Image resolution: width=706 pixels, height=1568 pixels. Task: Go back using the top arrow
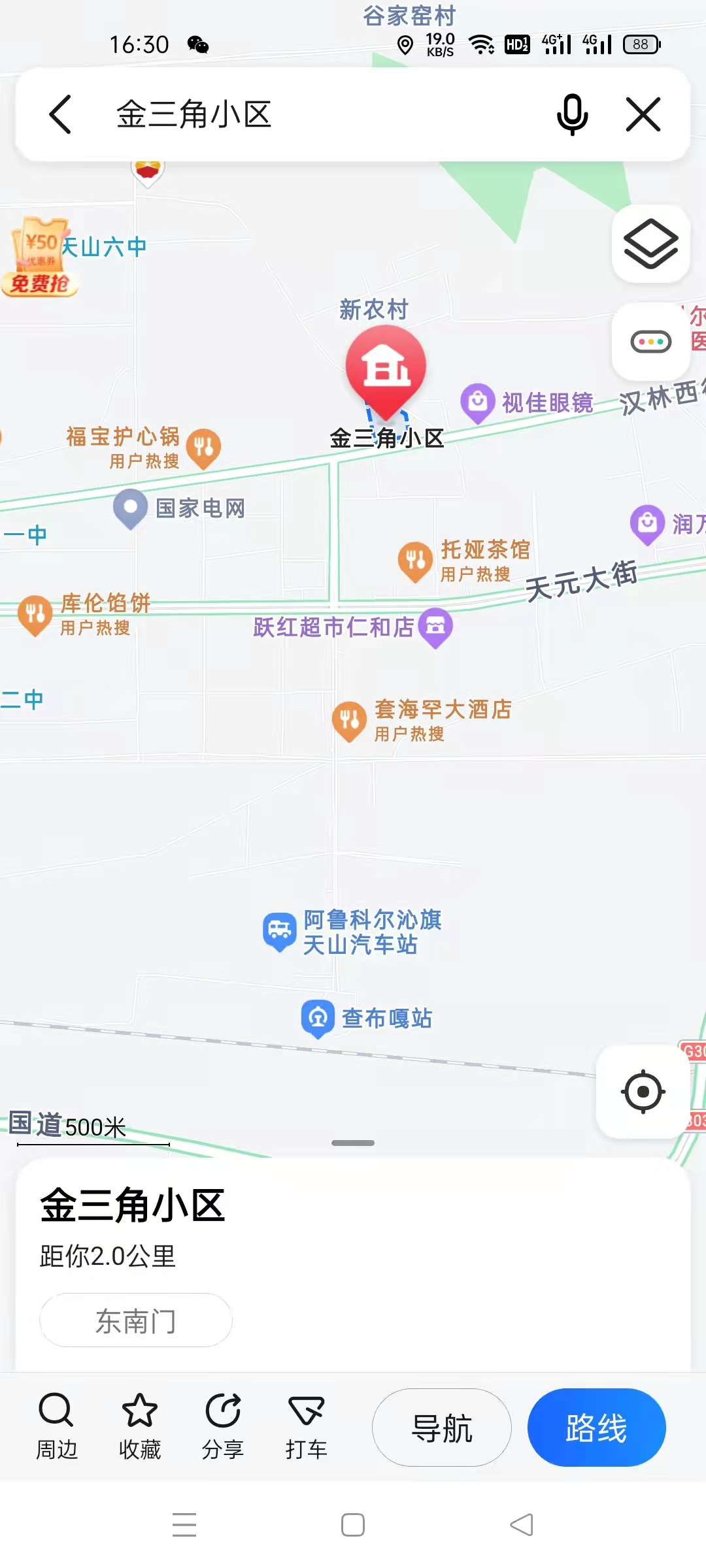[x=60, y=114]
